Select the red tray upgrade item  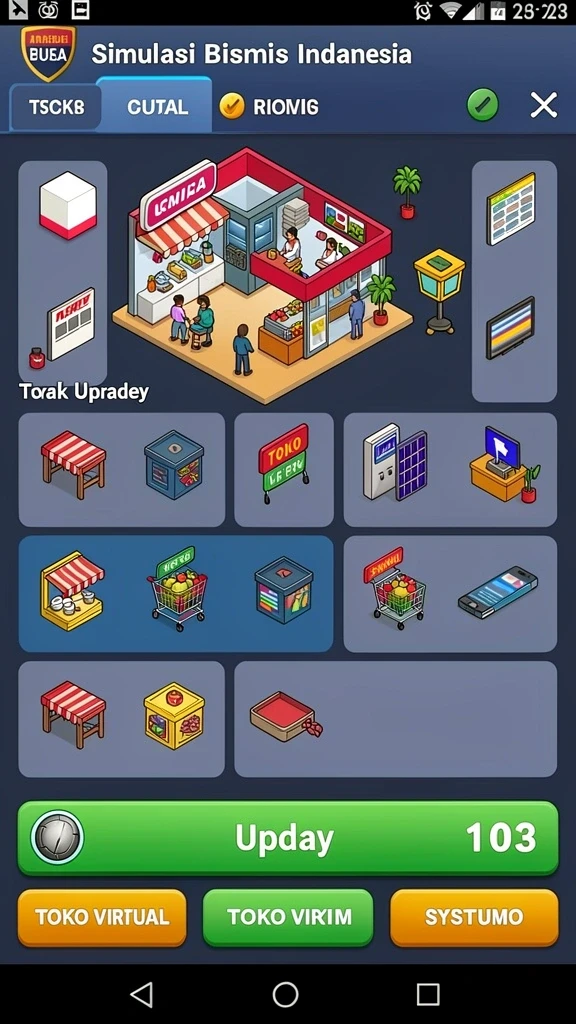(286, 717)
